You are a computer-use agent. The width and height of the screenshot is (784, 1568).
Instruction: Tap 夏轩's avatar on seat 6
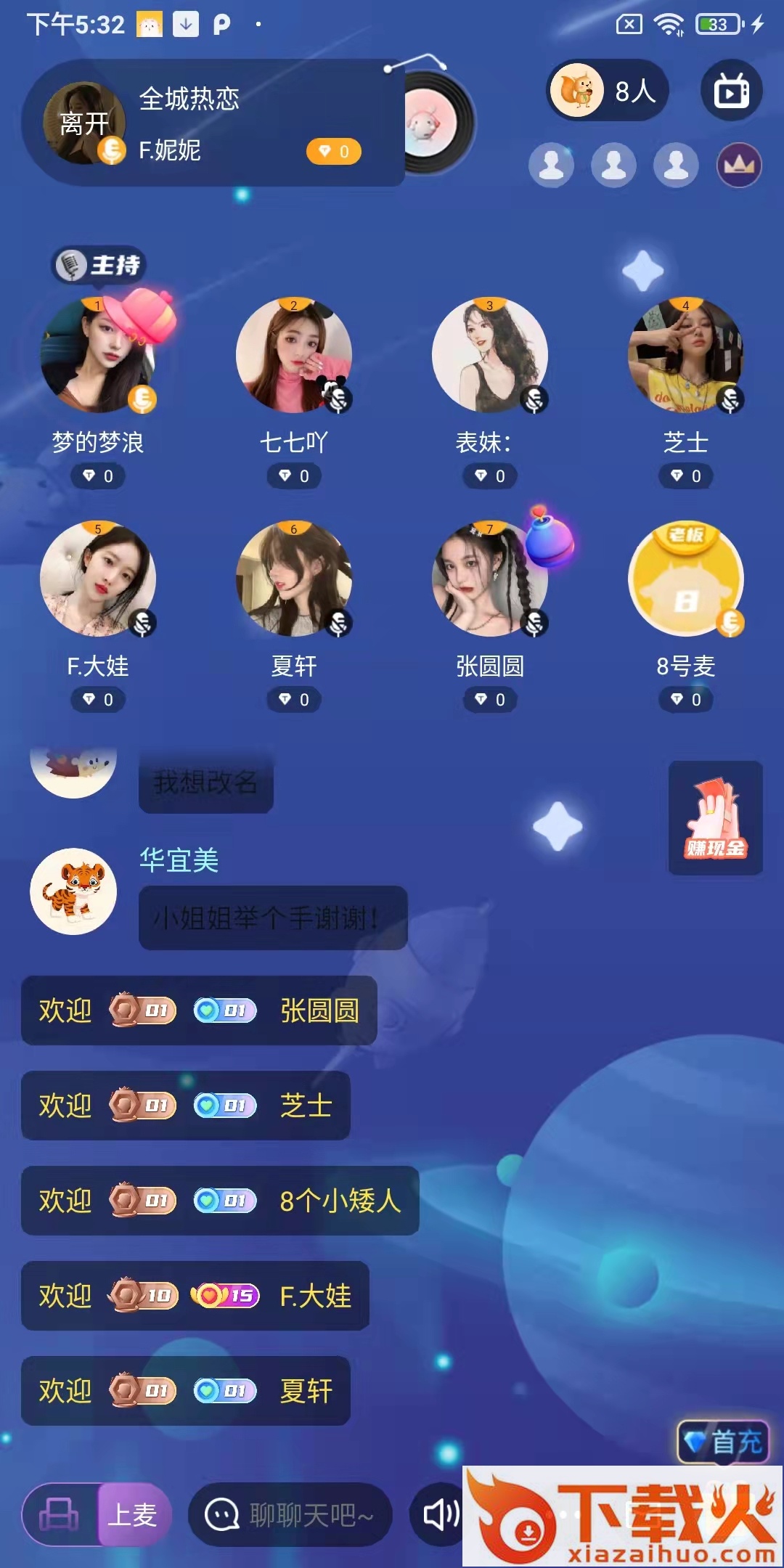[x=294, y=579]
